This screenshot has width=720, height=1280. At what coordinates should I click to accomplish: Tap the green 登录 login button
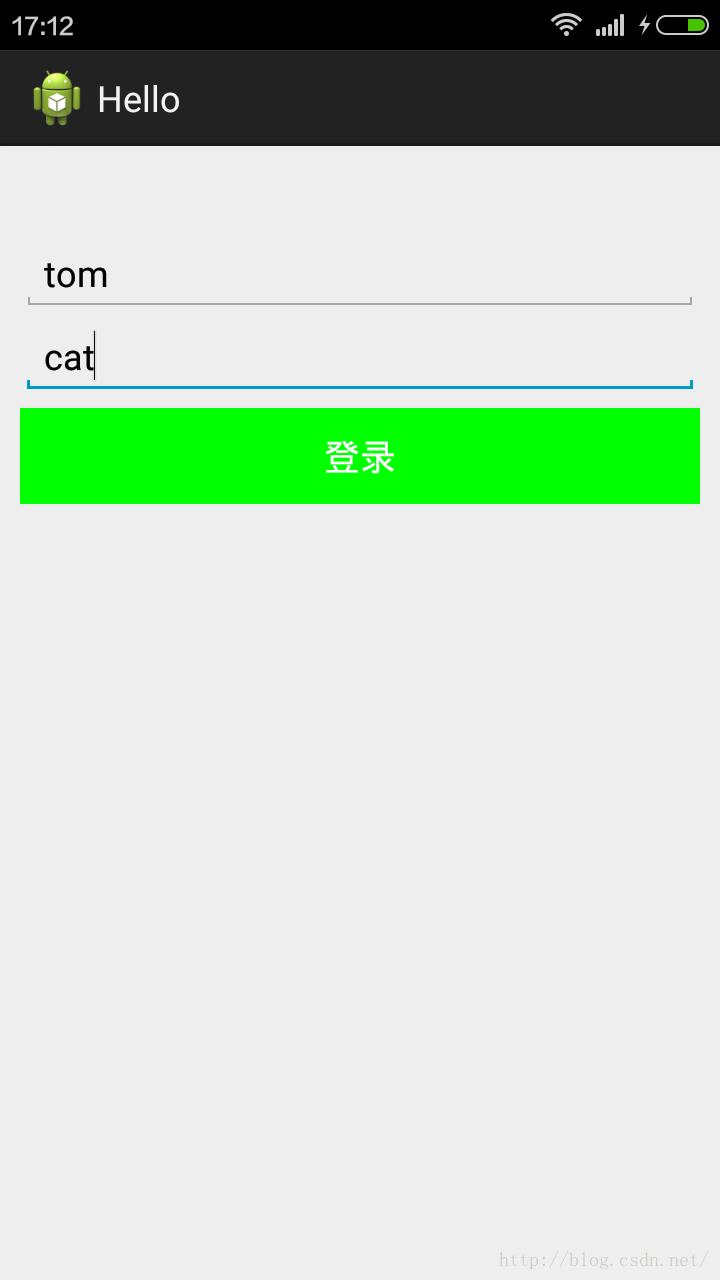click(x=360, y=456)
